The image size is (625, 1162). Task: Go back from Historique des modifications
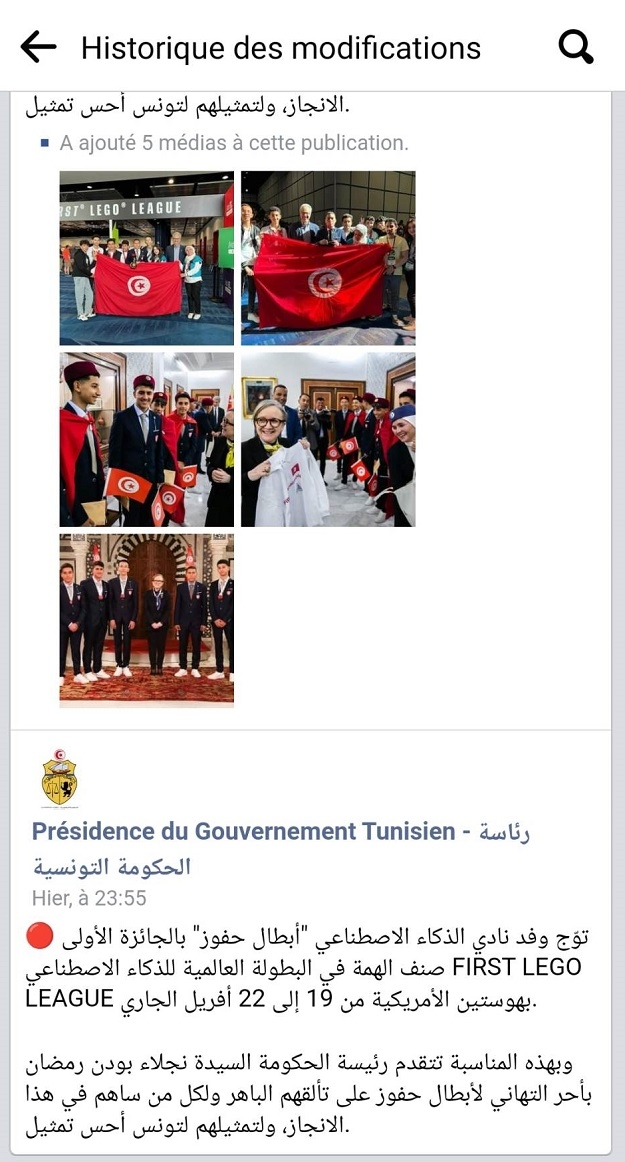pos(39,47)
